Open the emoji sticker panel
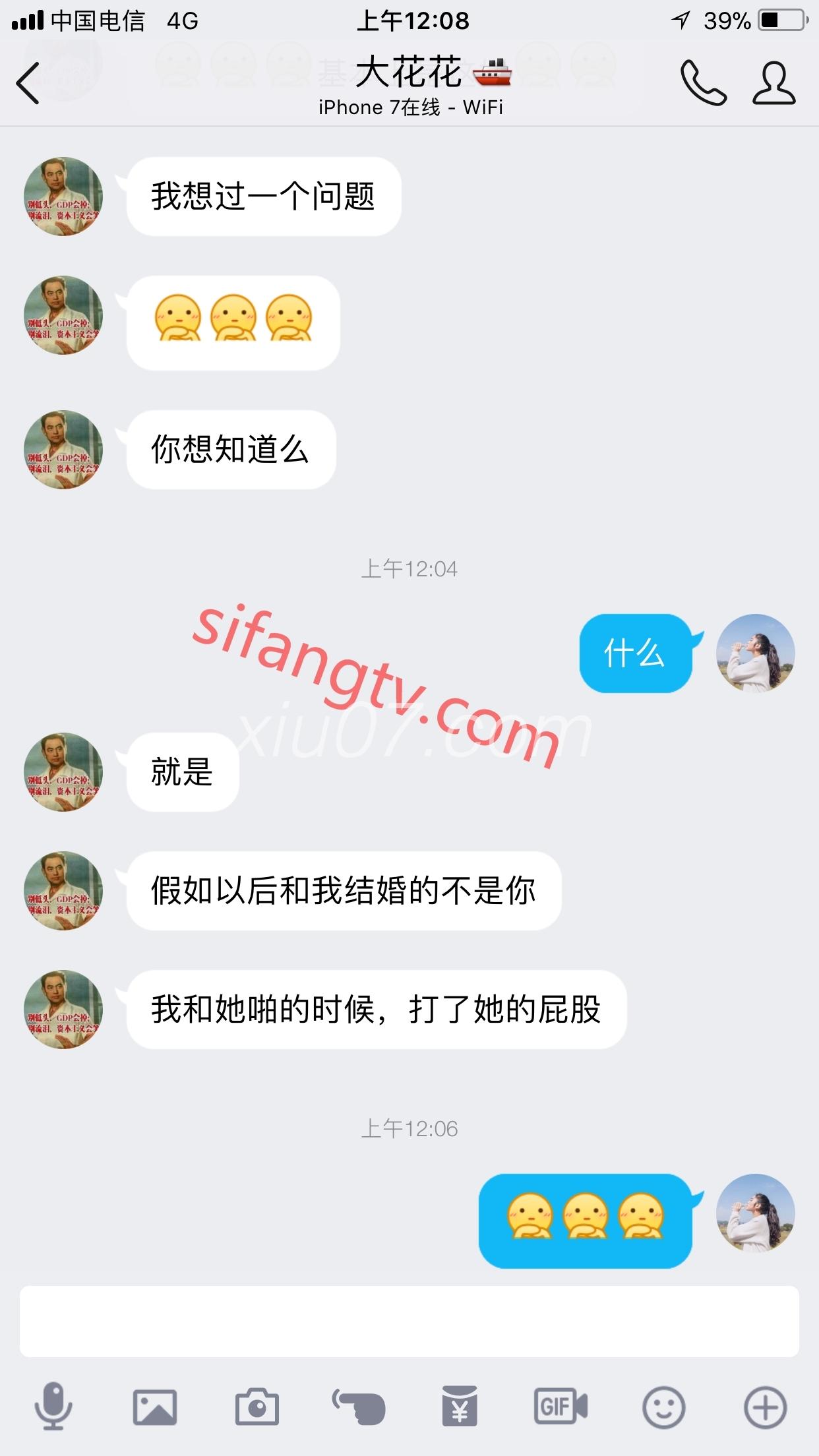 663,1407
